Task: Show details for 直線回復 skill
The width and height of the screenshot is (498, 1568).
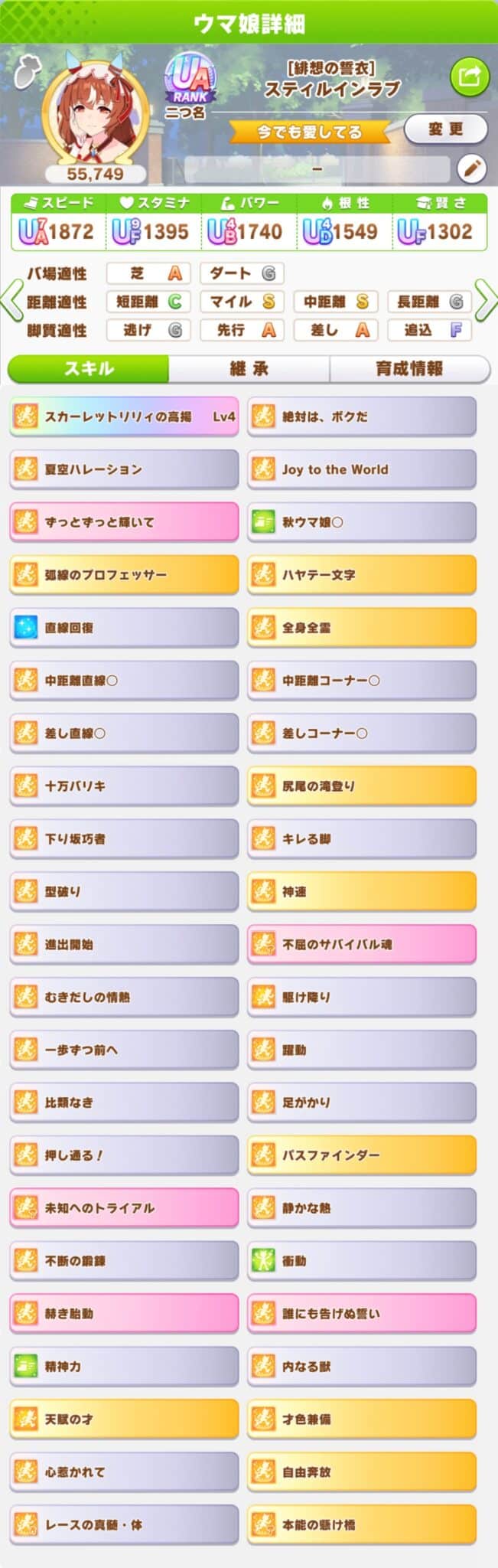Action: pyautogui.click(x=124, y=628)
